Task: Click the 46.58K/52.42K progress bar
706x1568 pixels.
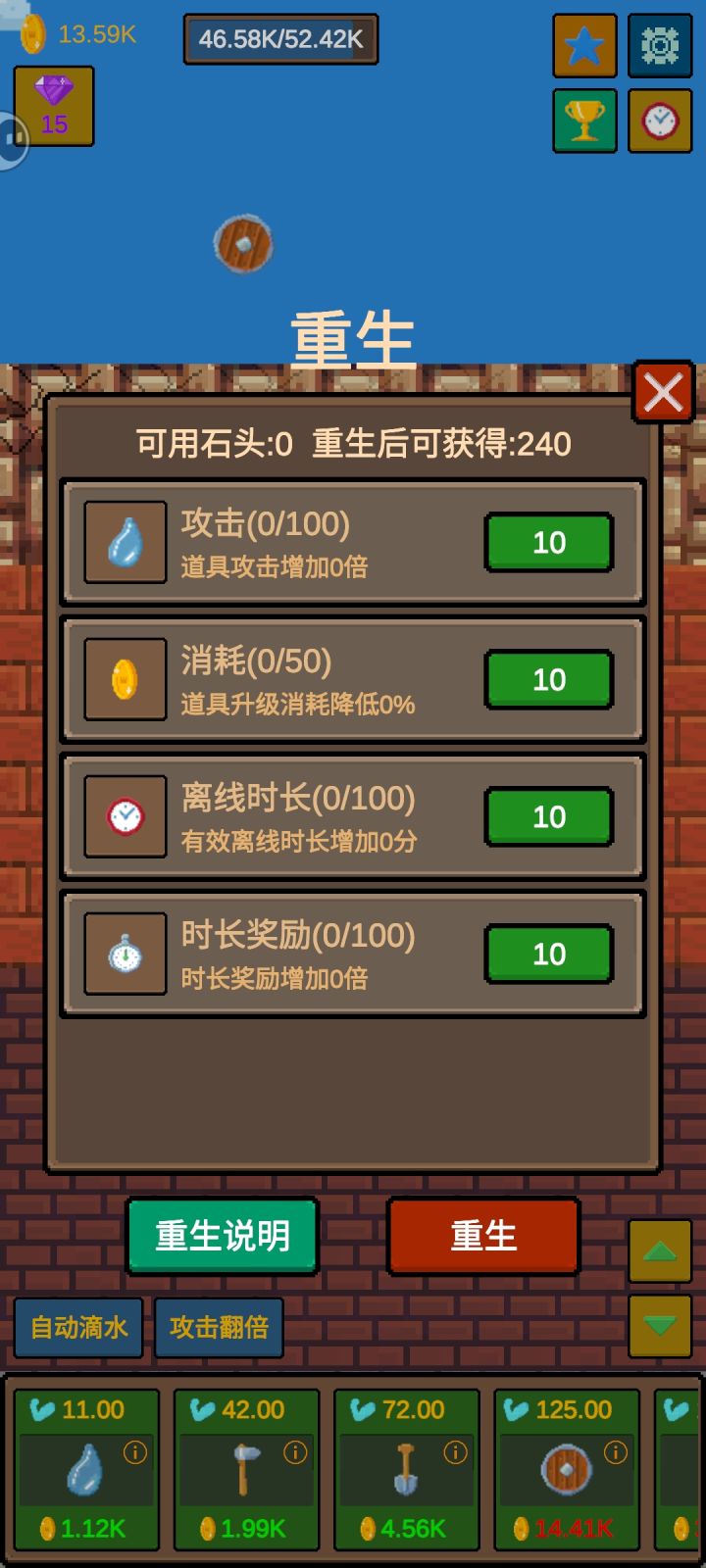Action: point(280,39)
